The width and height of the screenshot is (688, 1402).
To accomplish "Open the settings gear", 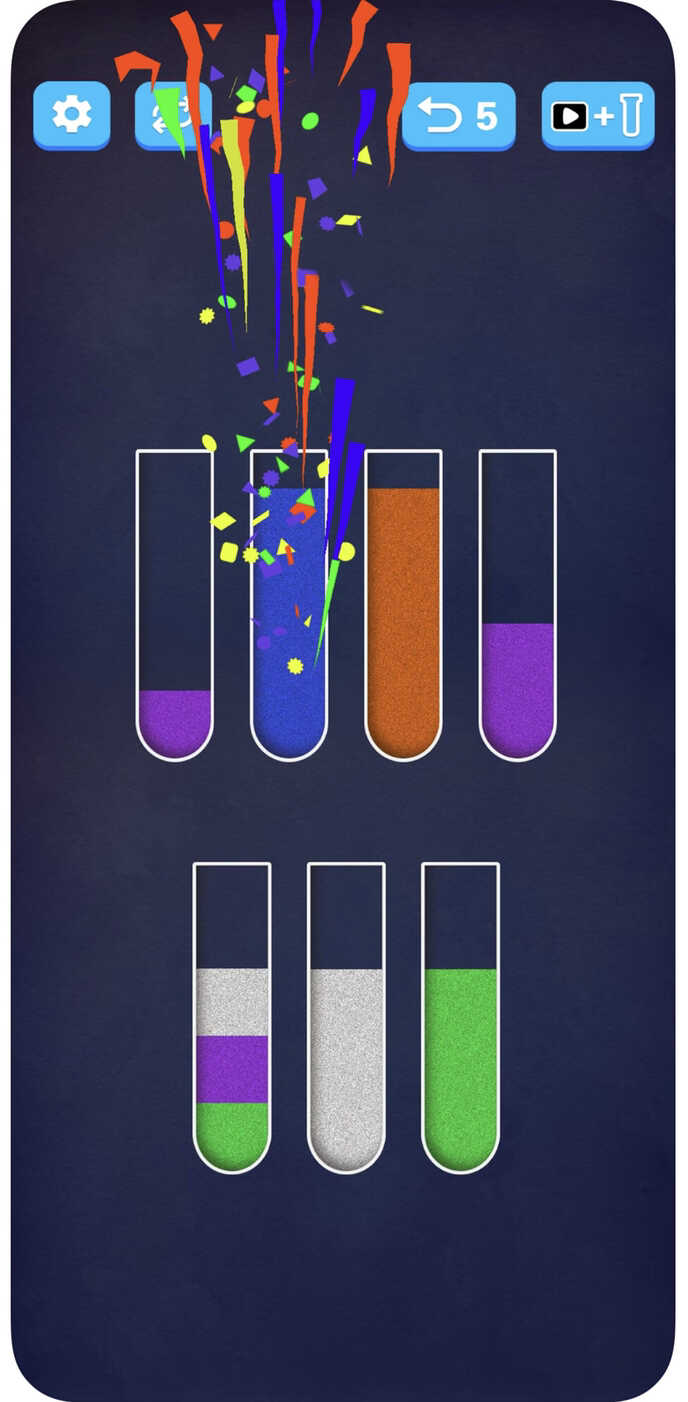I will coord(71,116).
